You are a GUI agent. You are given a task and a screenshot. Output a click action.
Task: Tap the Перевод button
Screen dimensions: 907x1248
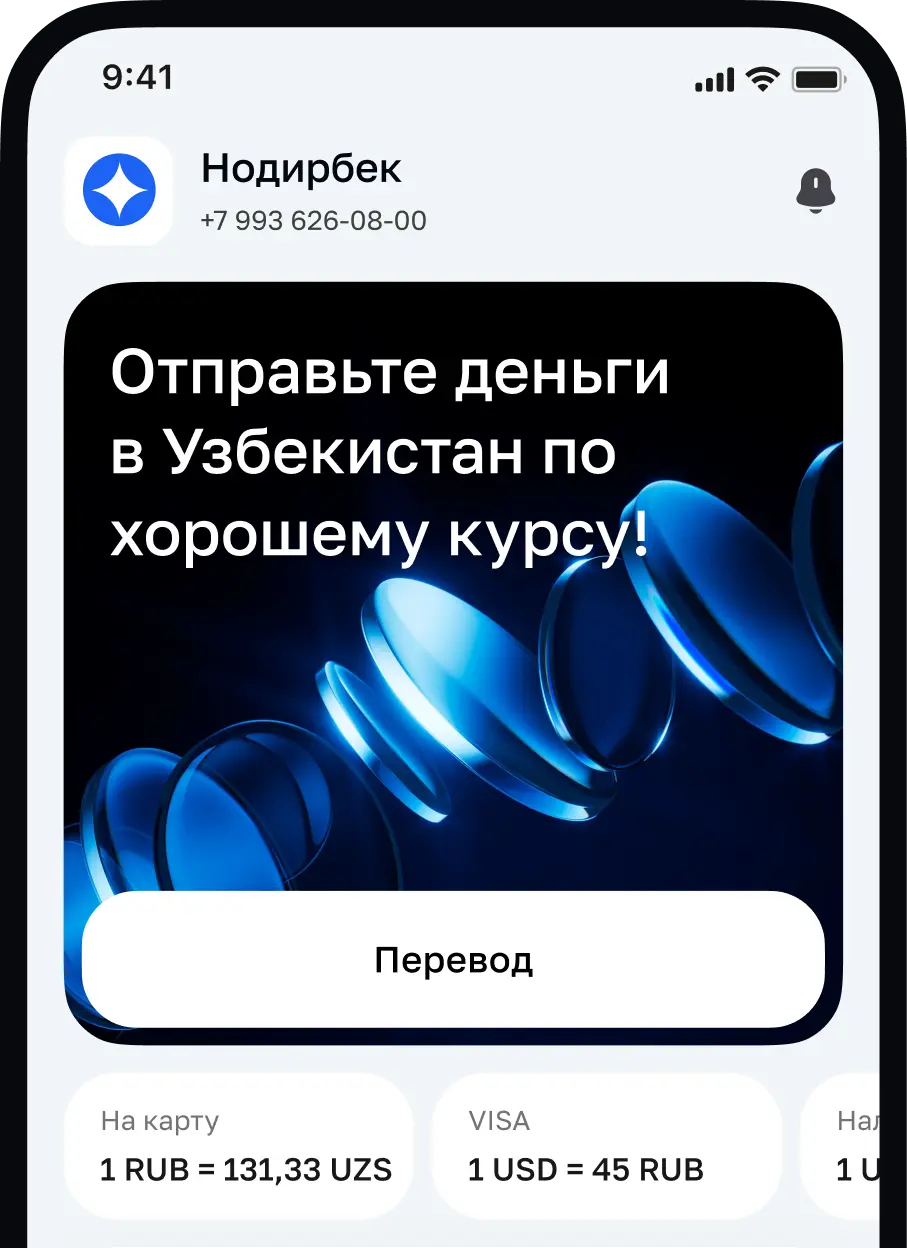(x=453, y=960)
